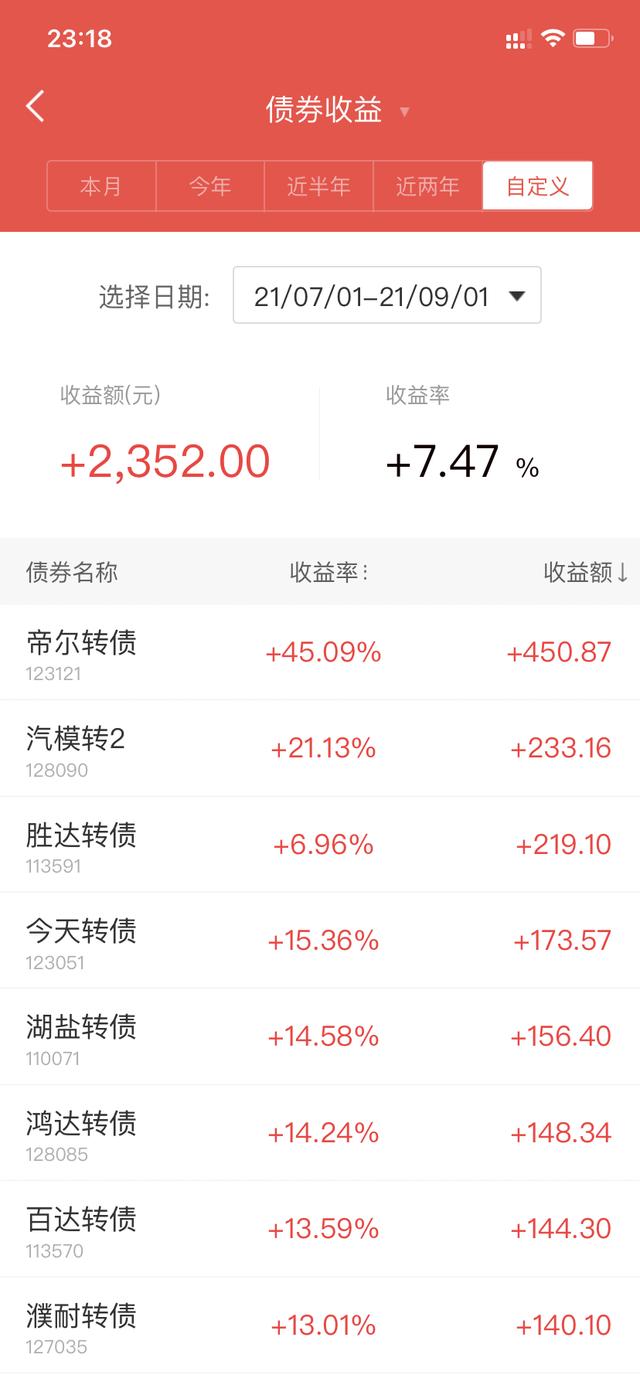
Task: Open the 鸿达转债 row
Action: click(320, 1132)
